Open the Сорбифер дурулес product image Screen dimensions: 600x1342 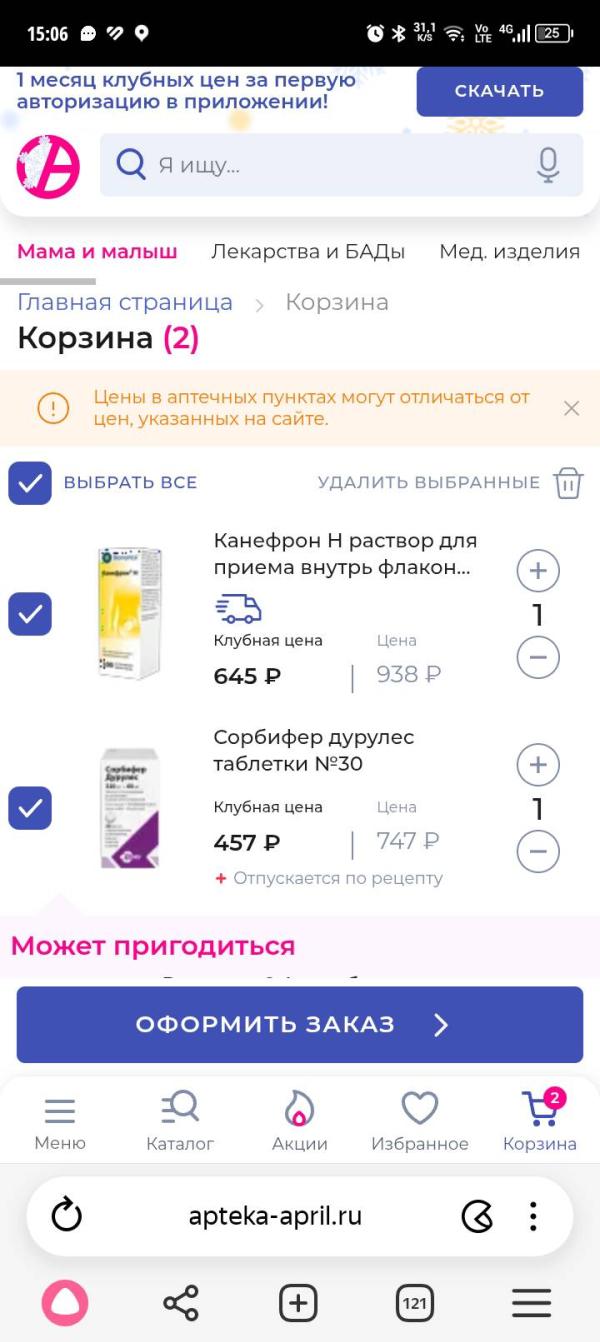click(129, 808)
